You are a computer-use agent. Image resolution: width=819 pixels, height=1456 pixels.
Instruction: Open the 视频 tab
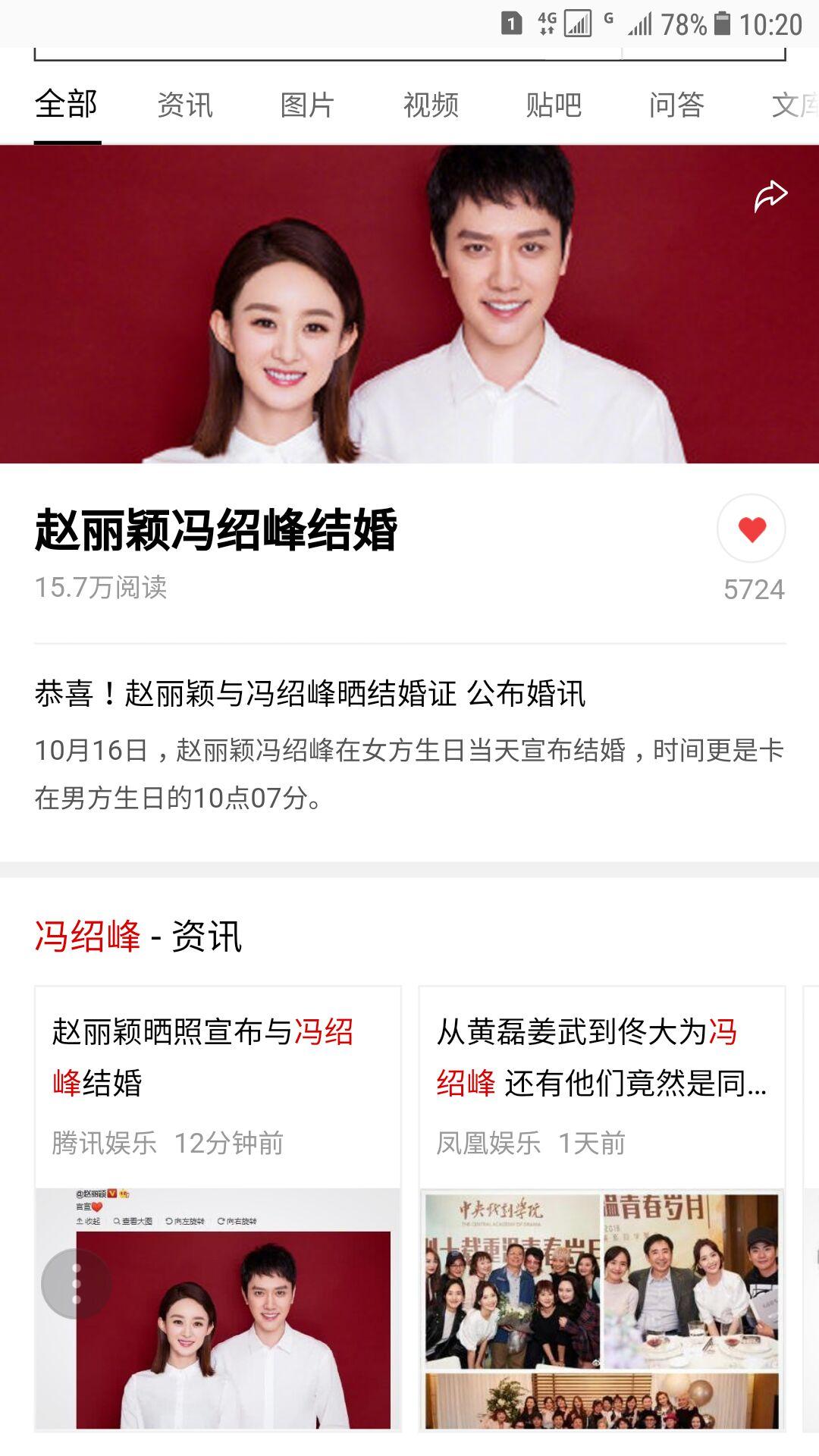[431, 105]
